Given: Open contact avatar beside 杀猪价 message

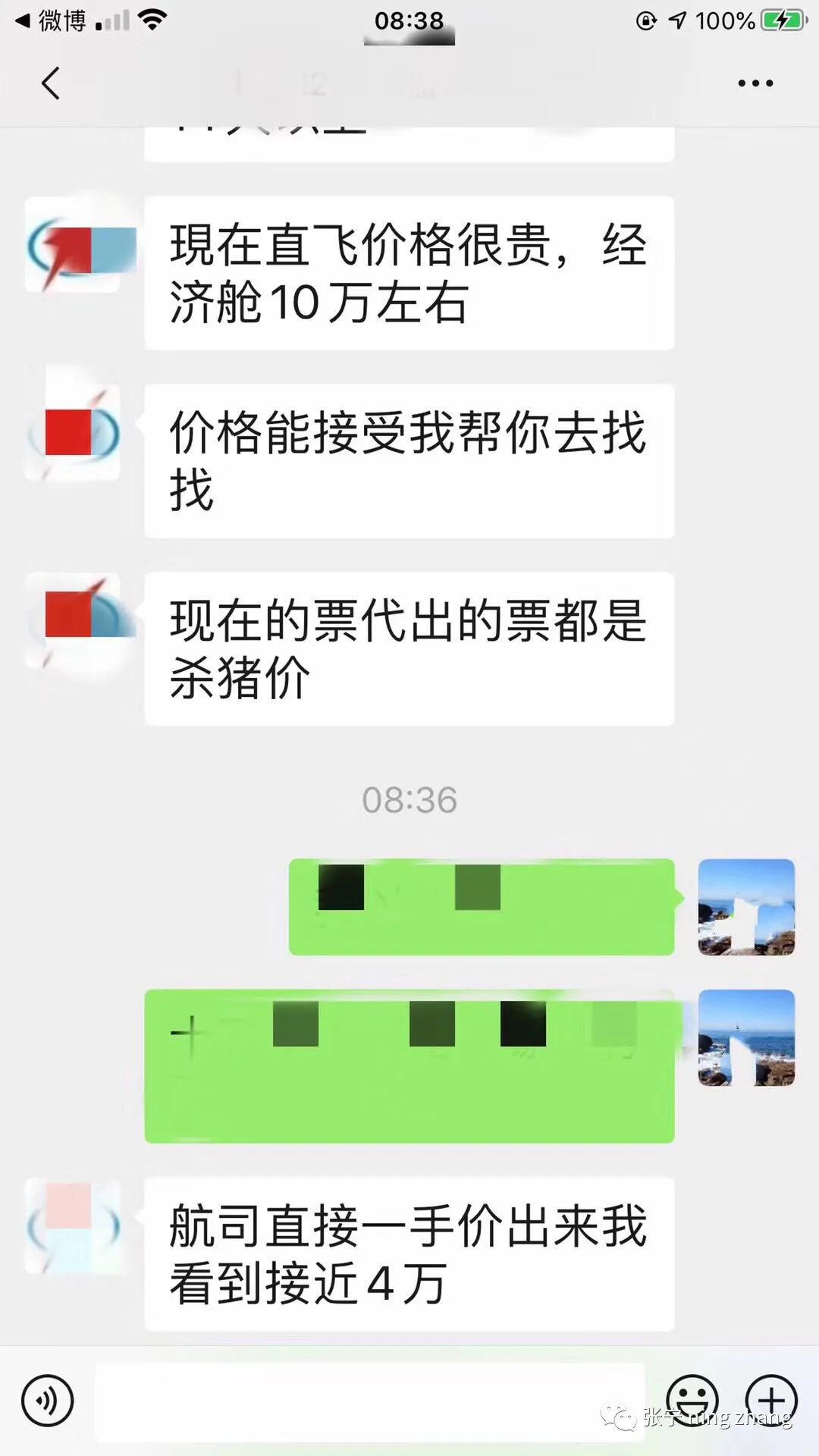Looking at the screenshot, I should point(74,621).
